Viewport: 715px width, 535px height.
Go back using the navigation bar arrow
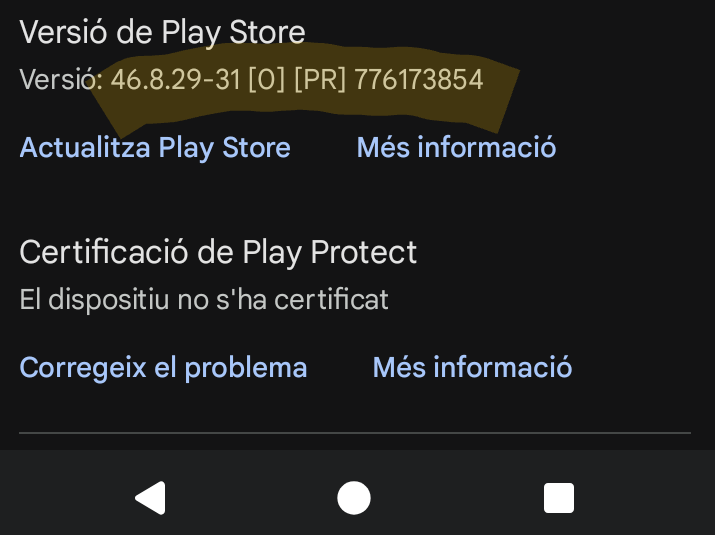150,497
